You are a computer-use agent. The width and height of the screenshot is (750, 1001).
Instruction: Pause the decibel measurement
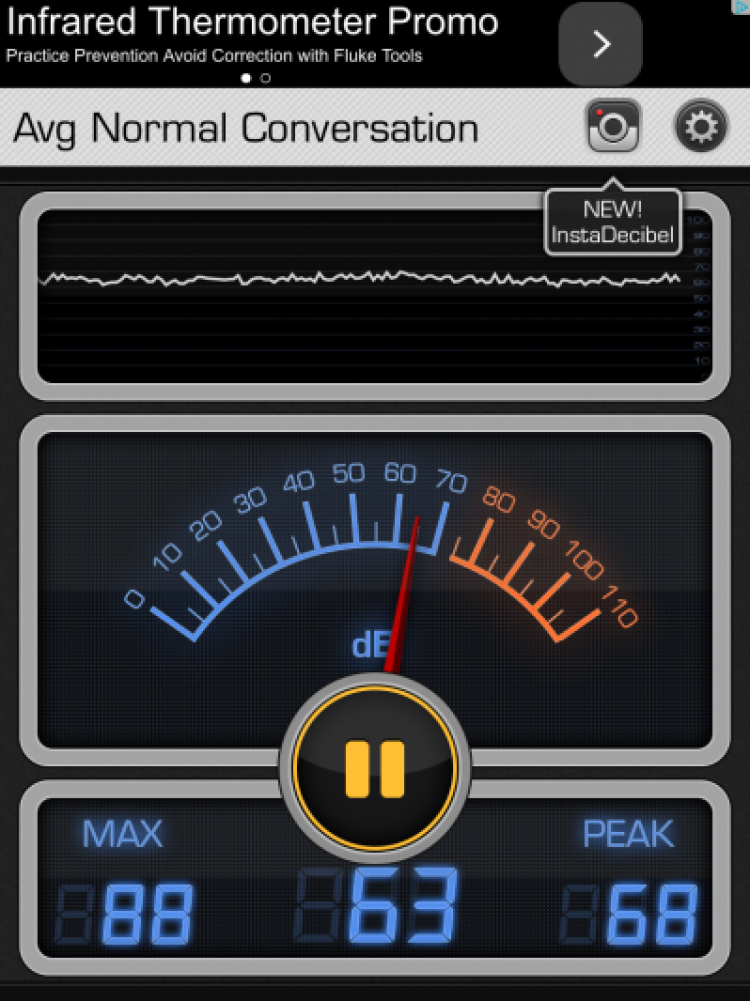click(x=375, y=768)
